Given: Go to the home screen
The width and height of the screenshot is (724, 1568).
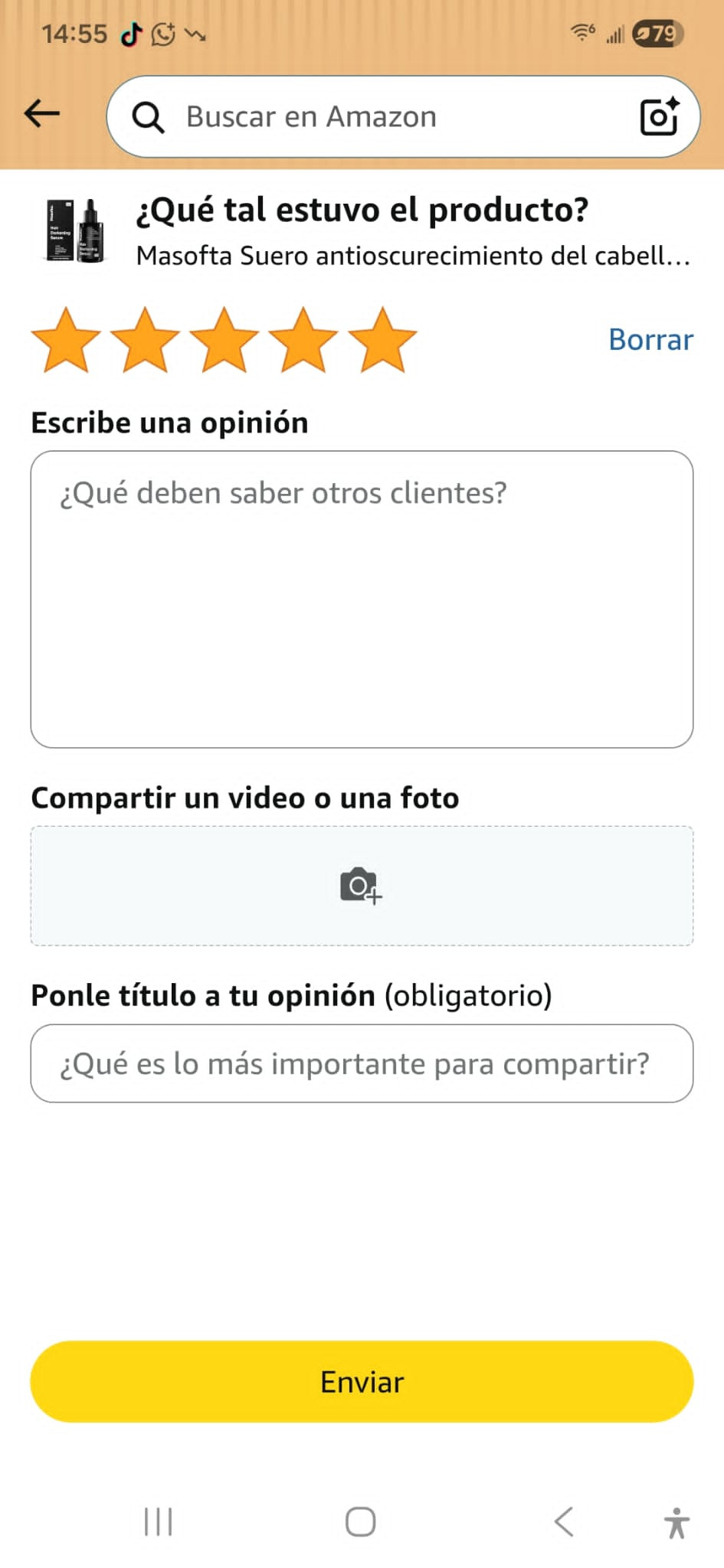Looking at the screenshot, I should pyautogui.click(x=361, y=1522).
